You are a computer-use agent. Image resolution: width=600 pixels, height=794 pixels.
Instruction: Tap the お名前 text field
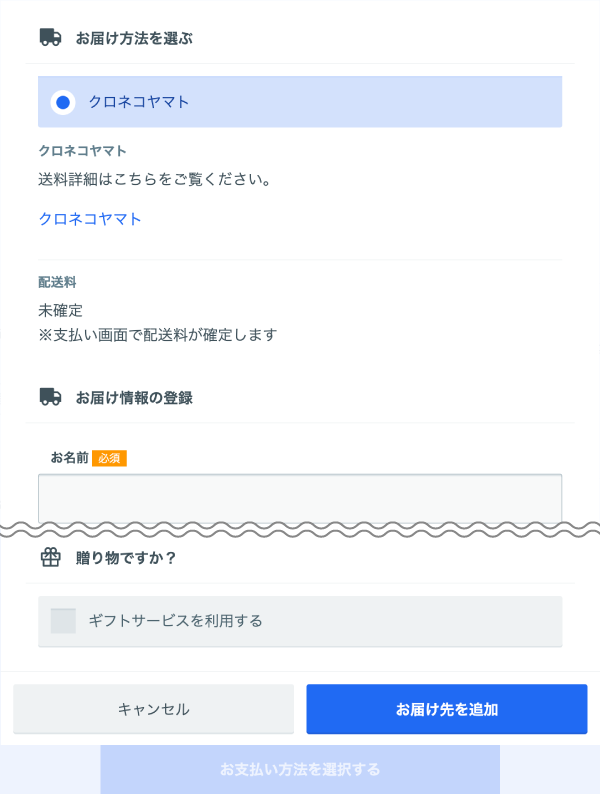pyautogui.click(x=300, y=496)
